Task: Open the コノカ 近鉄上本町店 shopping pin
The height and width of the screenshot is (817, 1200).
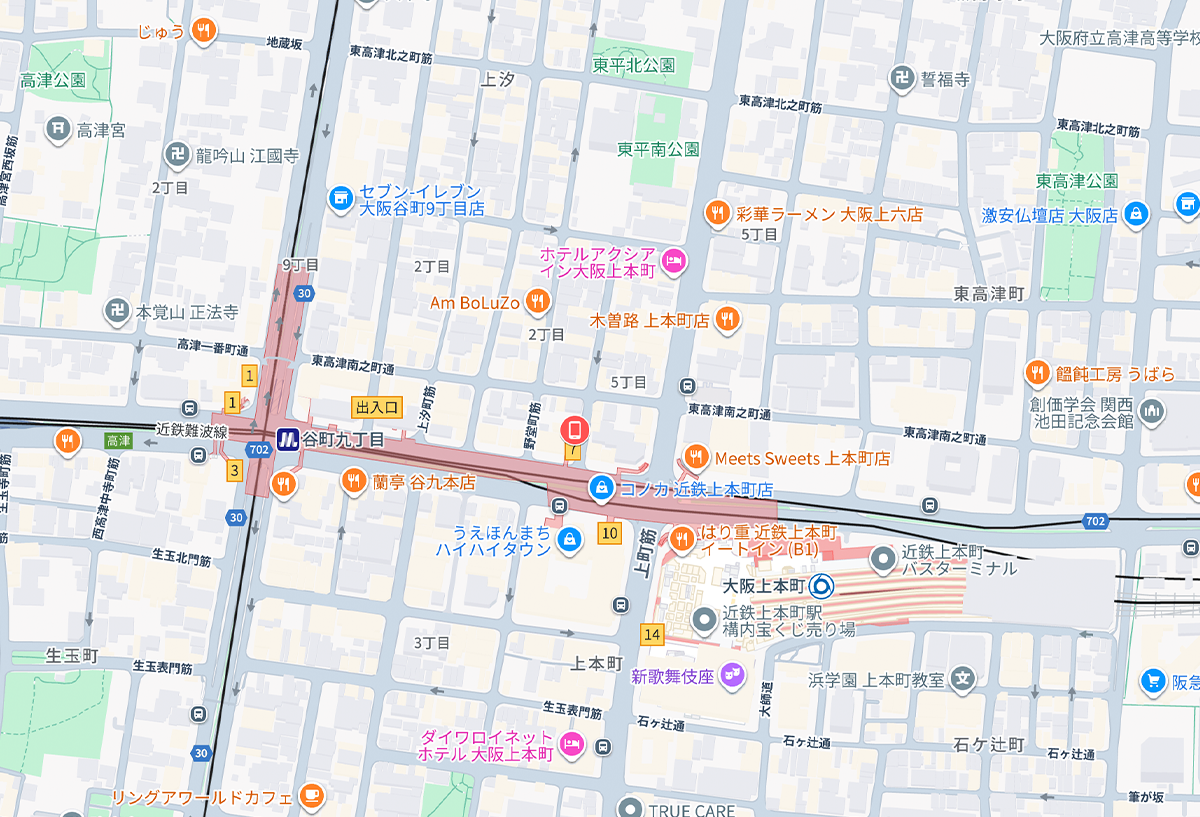Action: pyautogui.click(x=601, y=487)
